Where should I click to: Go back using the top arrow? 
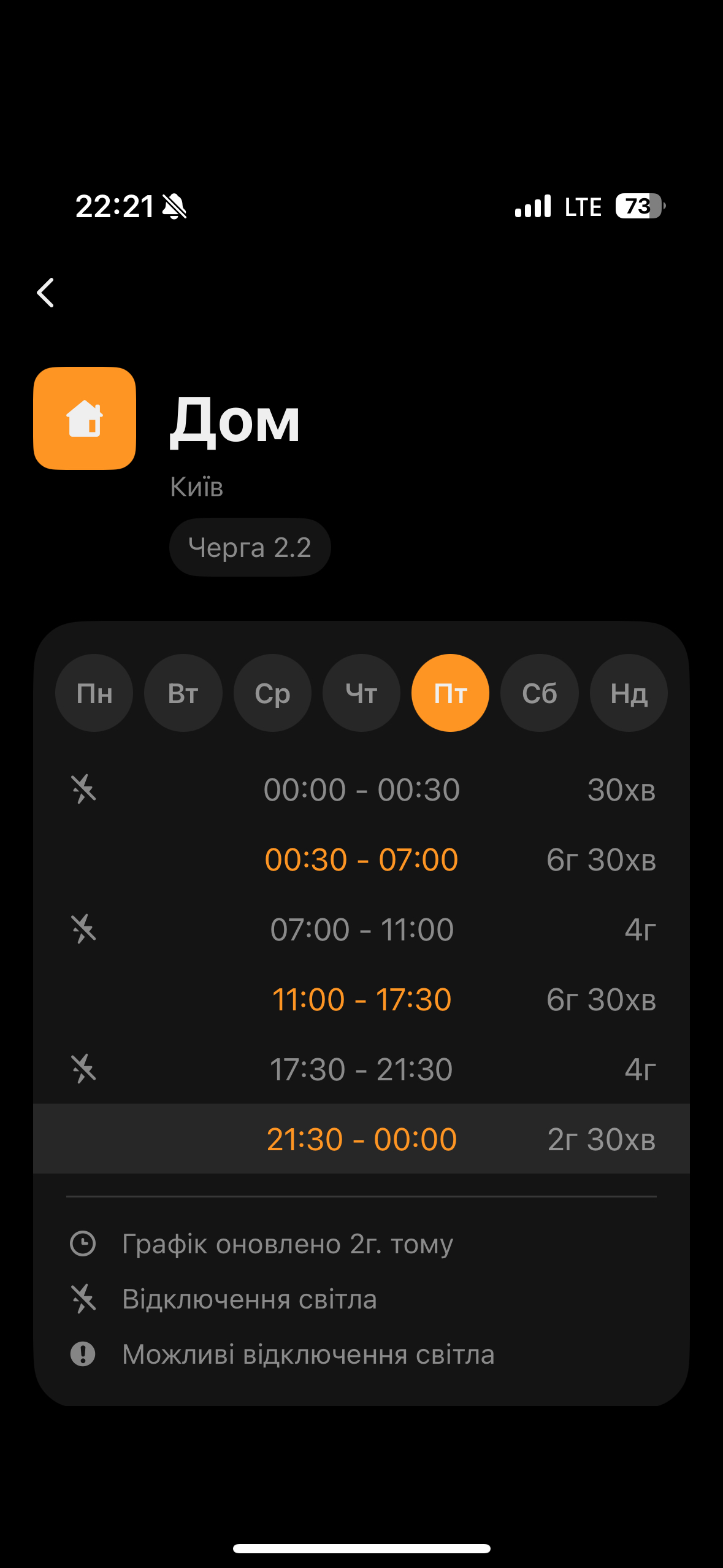click(x=46, y=292)
